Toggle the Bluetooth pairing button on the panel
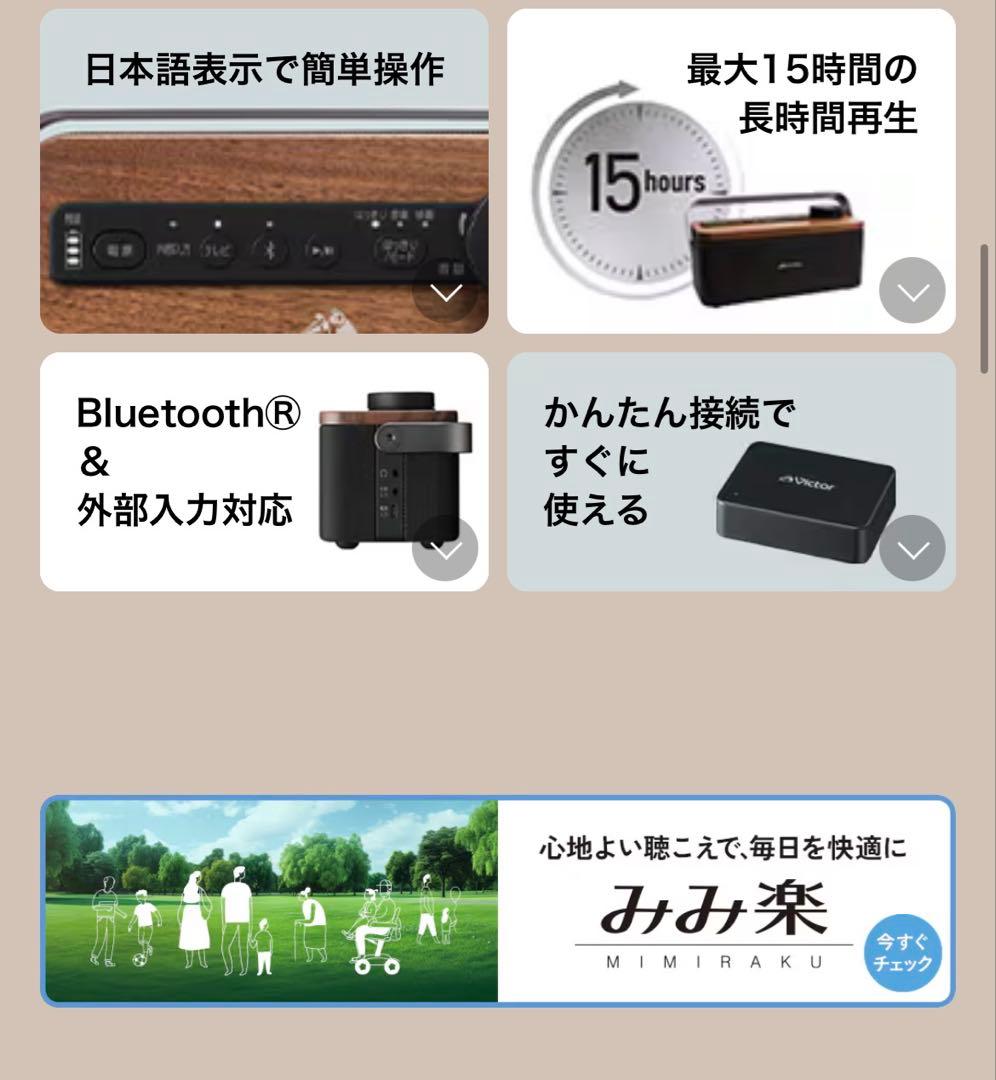Image resolution: width=996 pixels, height=1080 pixels. click(269, 248)
